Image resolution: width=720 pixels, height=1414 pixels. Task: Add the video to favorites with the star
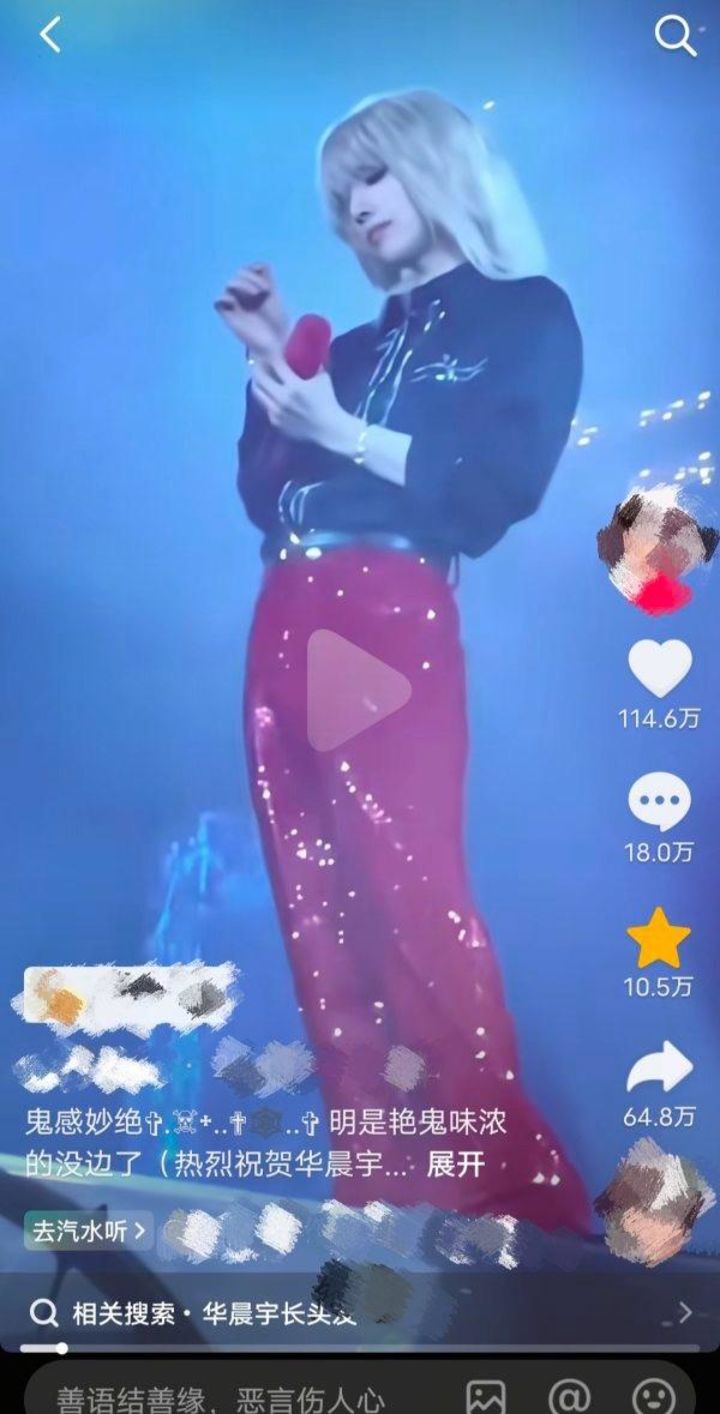[659, 938]
